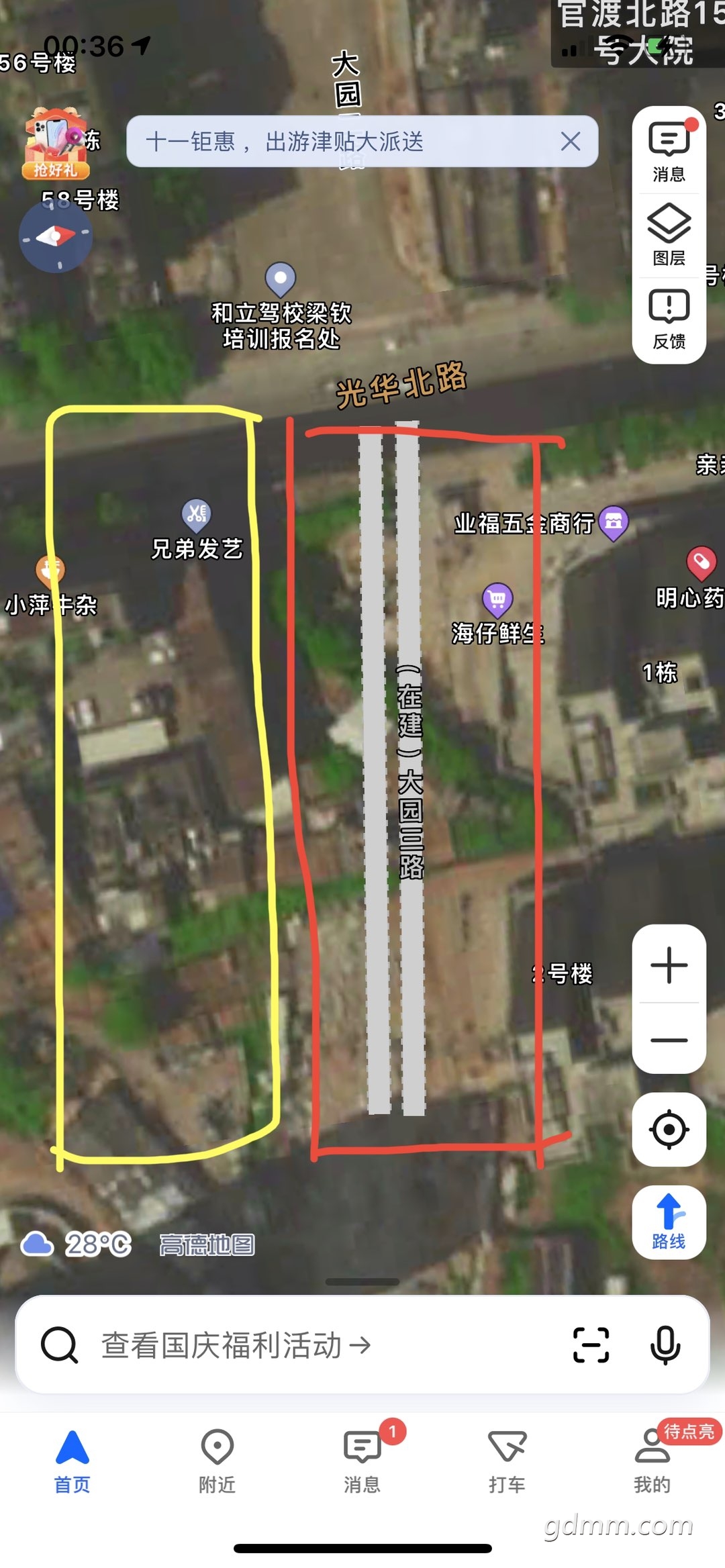Recenter map on my location
Screen dimensions: 725x1568
(669, 1129)
